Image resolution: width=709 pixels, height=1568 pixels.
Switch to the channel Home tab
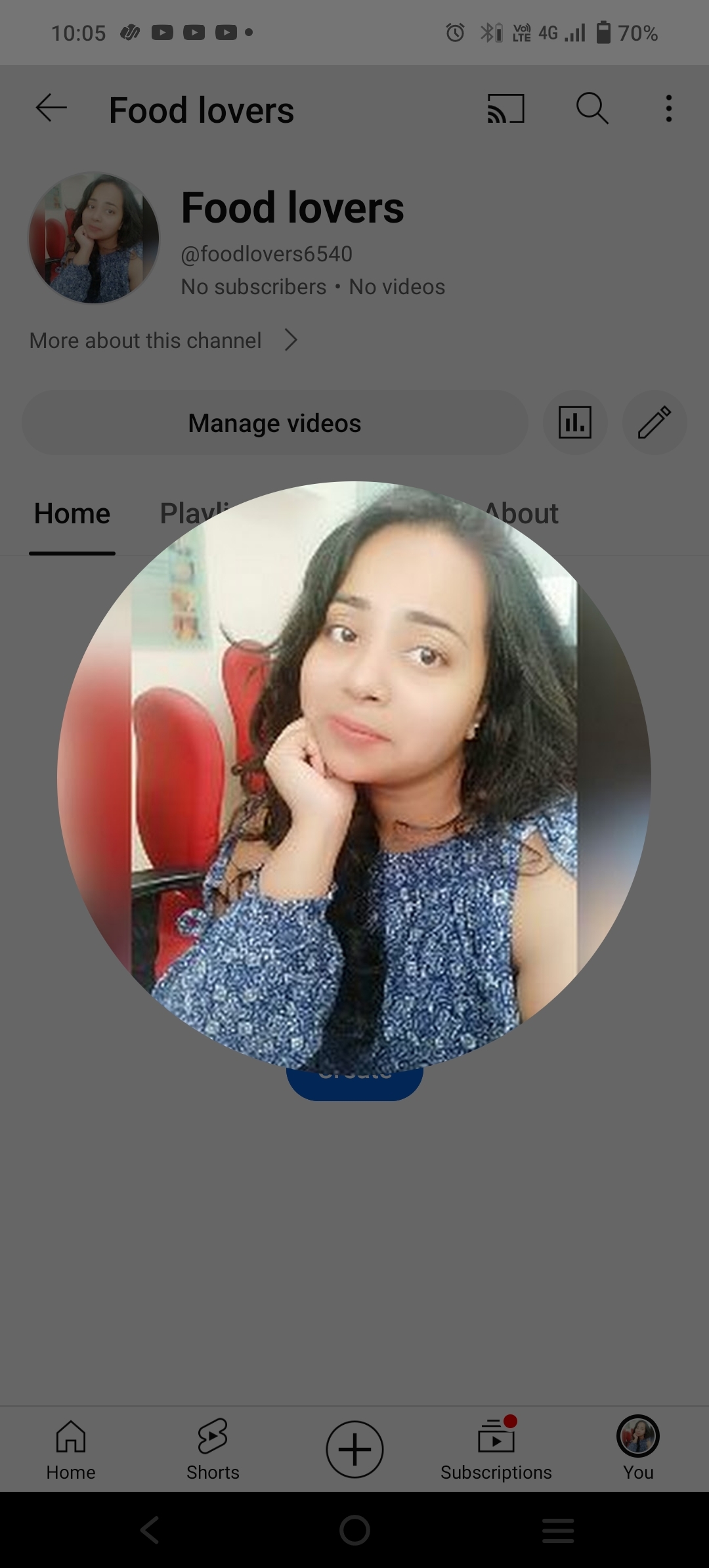(x=72, y=514)
